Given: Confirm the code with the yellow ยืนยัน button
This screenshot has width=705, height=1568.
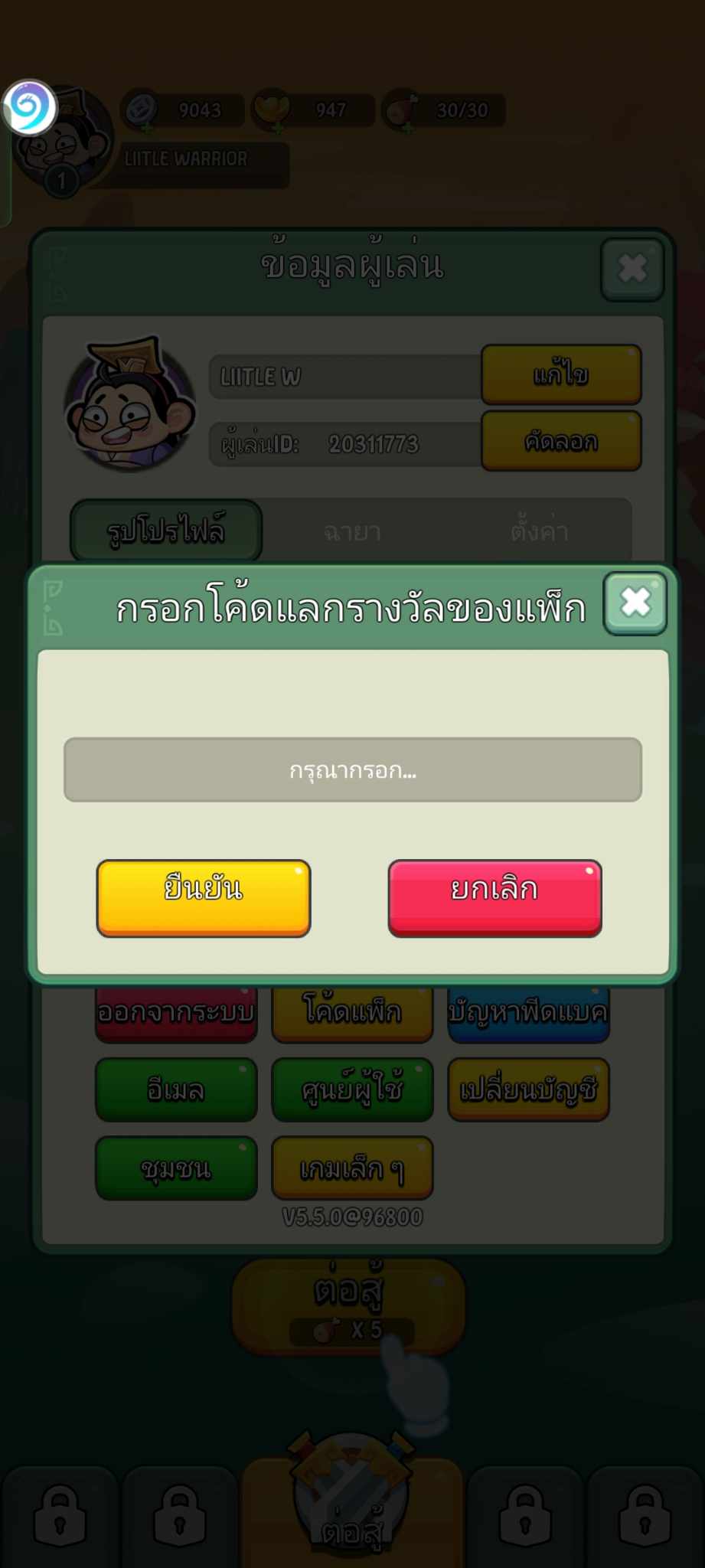Looking at the screenshot, I should 204,898.
